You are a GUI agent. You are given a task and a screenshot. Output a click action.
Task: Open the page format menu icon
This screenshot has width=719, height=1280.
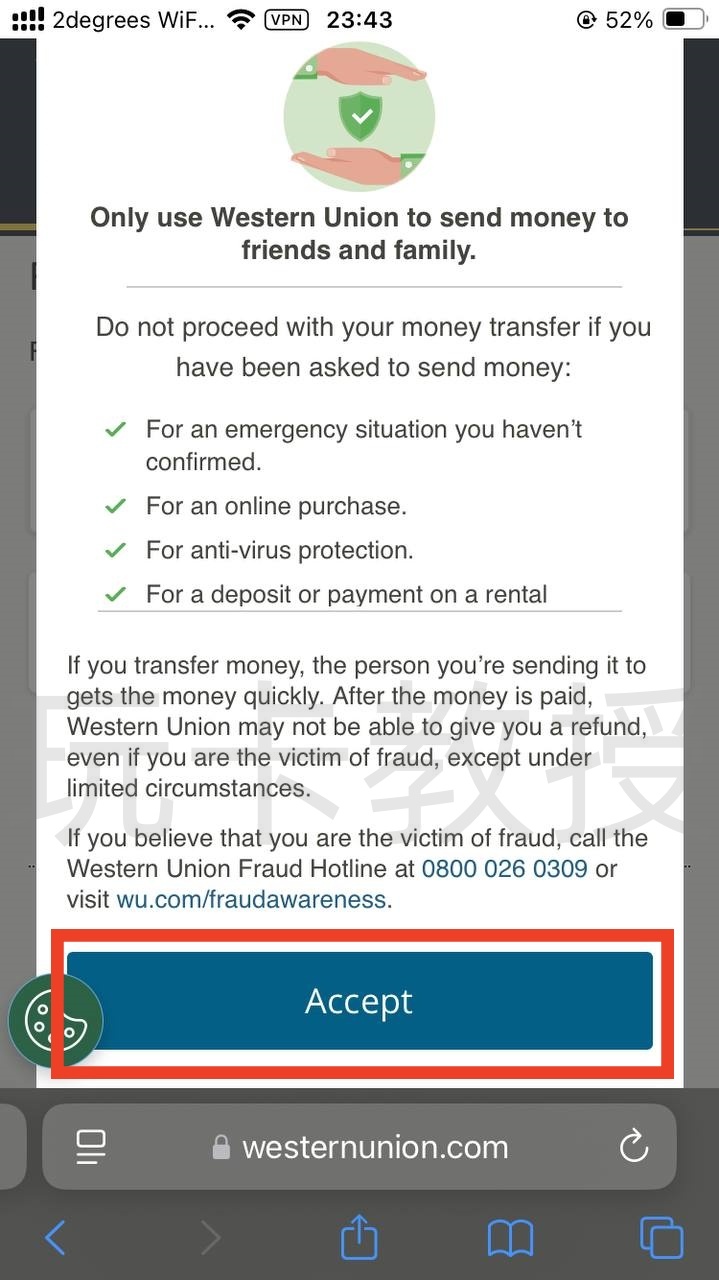pyautogui.click(x=92, y=1147)
